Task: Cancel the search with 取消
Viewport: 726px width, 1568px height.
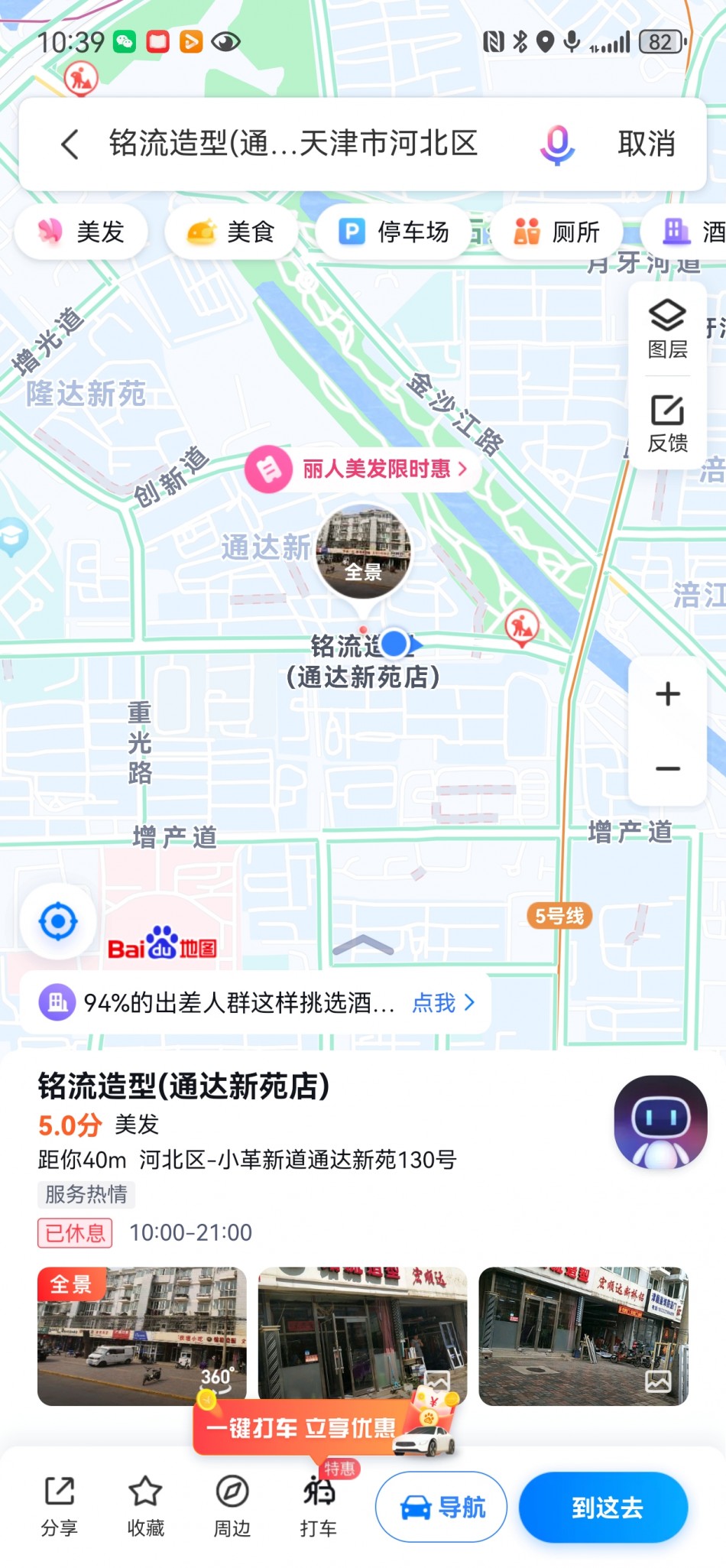Action: (646, 144)
